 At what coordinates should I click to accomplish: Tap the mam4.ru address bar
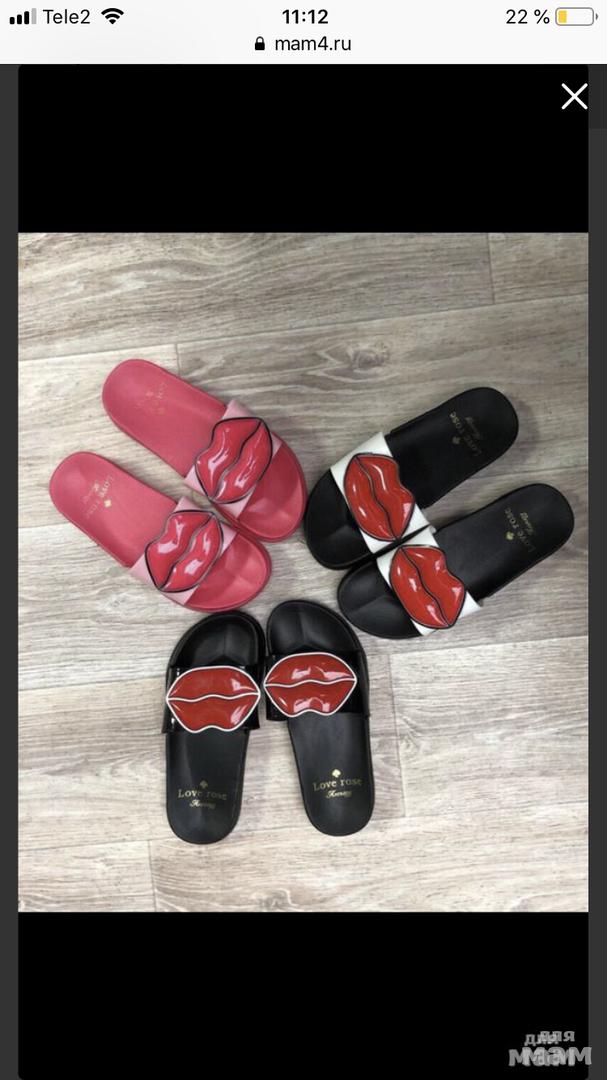click(303, 44)
